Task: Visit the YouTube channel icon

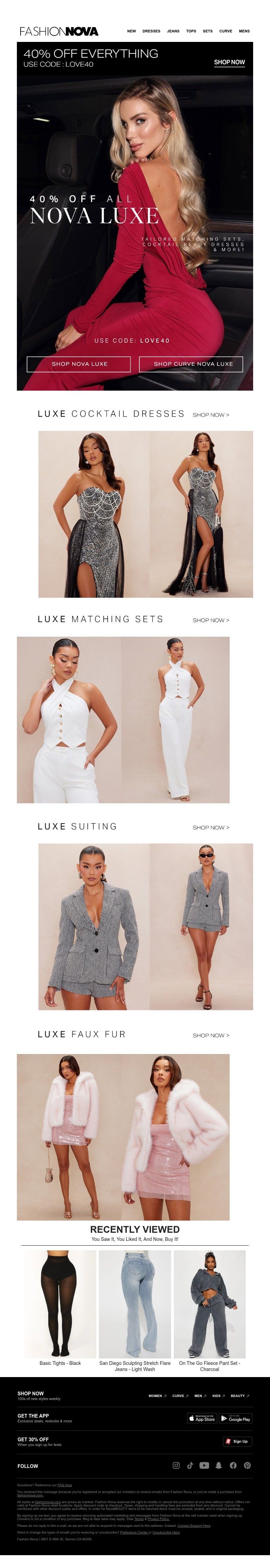Action: 204,1466
